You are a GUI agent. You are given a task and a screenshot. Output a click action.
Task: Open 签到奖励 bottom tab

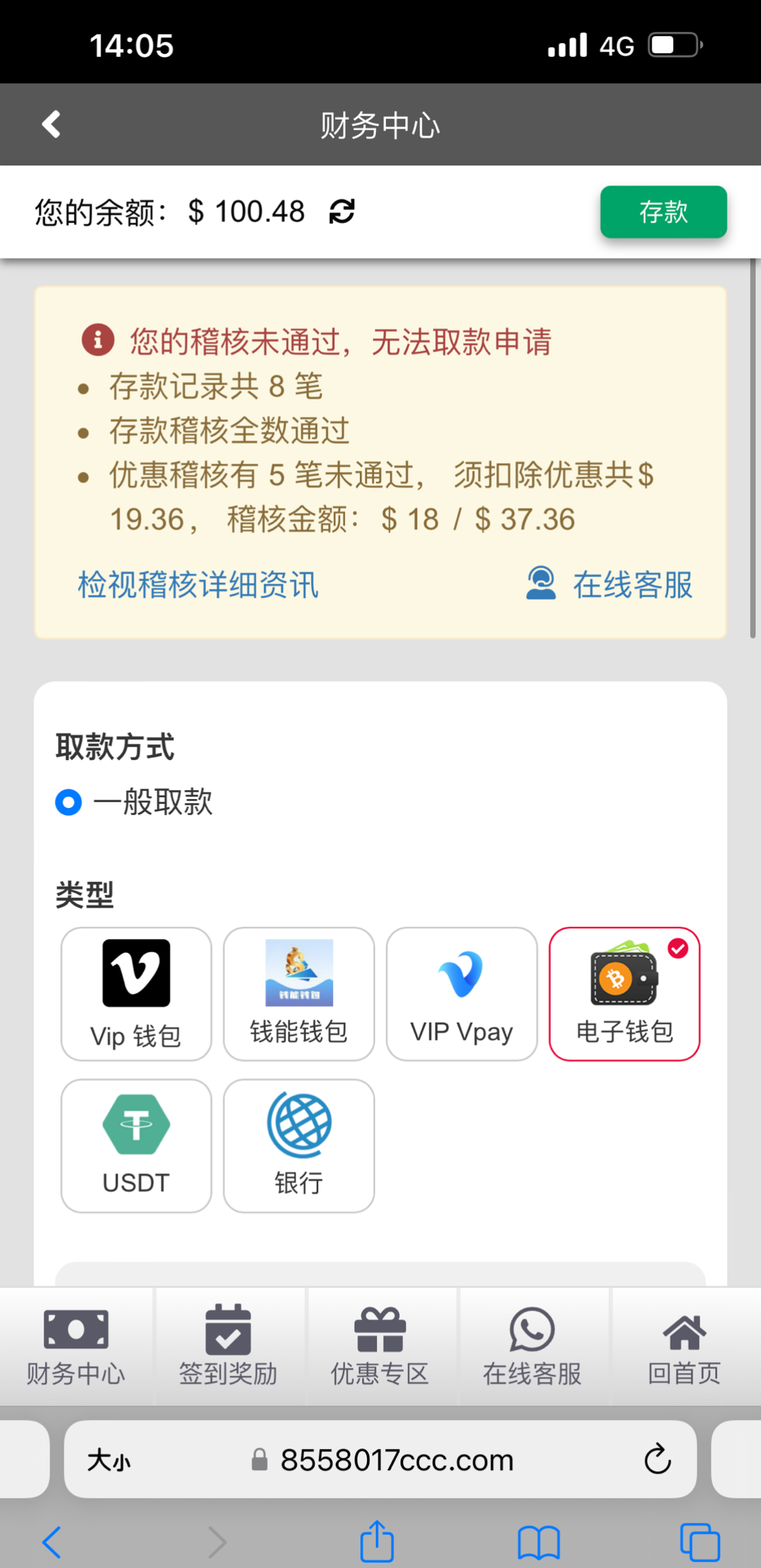tap(228, 1346)
